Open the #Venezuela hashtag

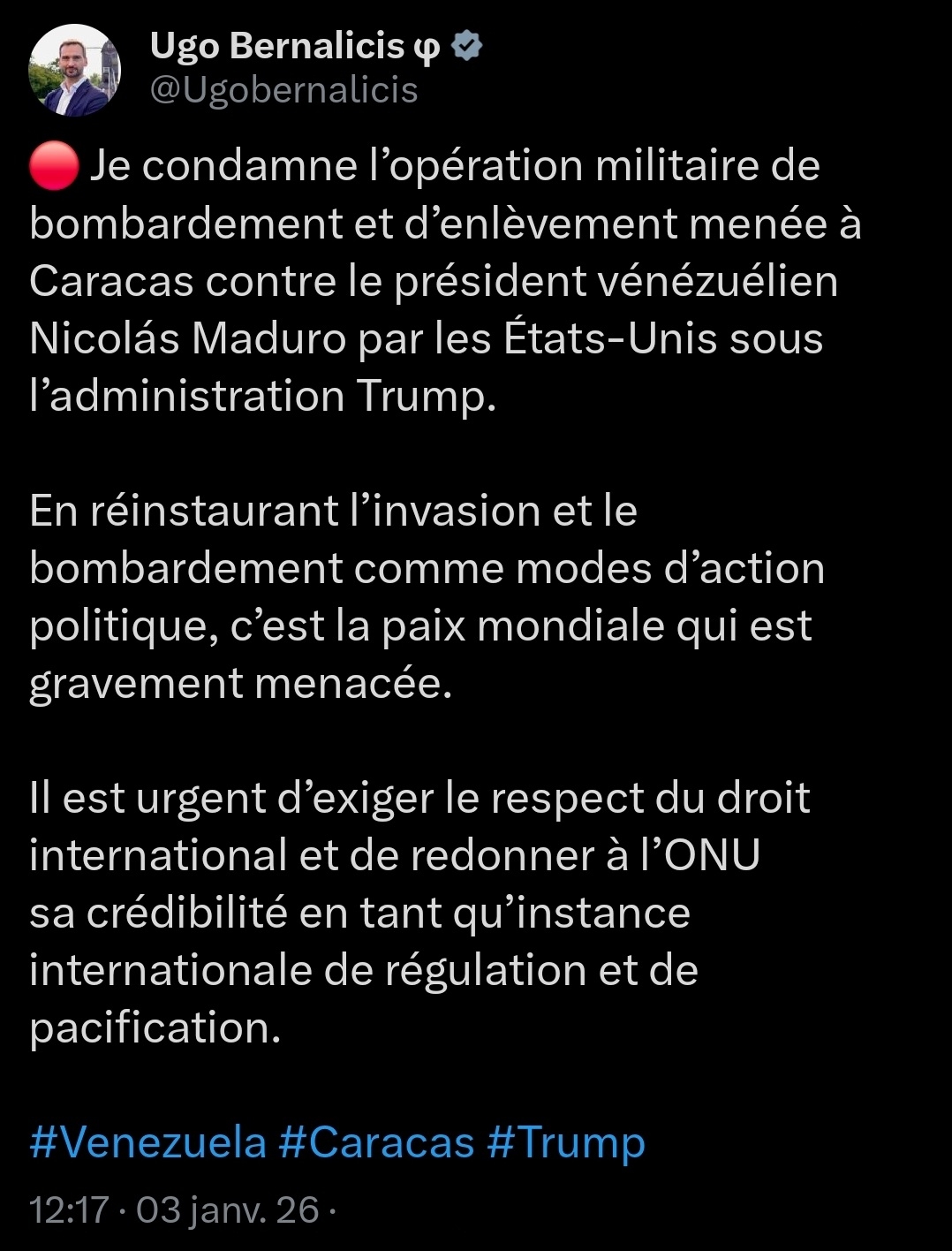(x=147, y=1142)
